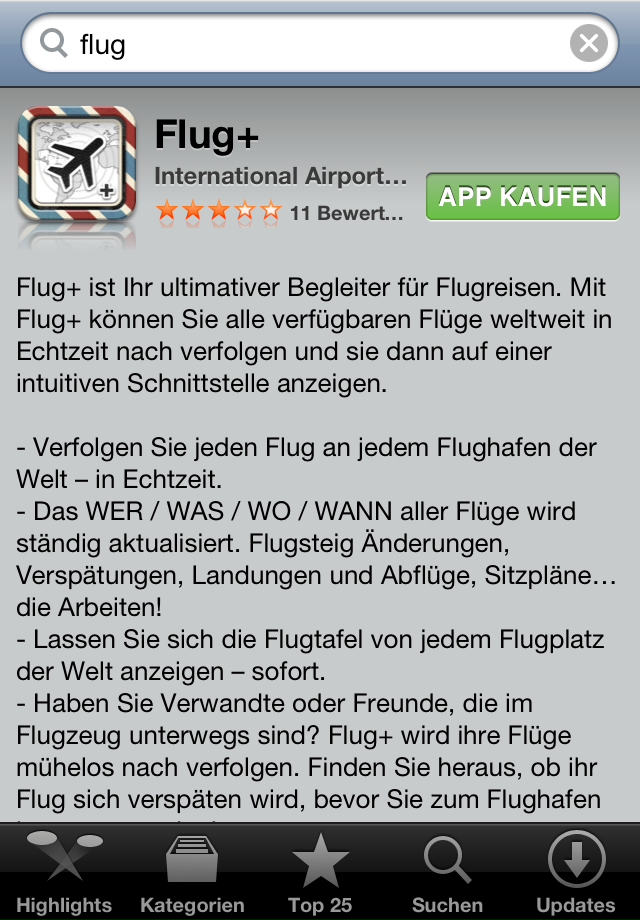Tap the search field containing "flug"
Image resolution: width=640 pixels, height=920 pixels.
300,44
